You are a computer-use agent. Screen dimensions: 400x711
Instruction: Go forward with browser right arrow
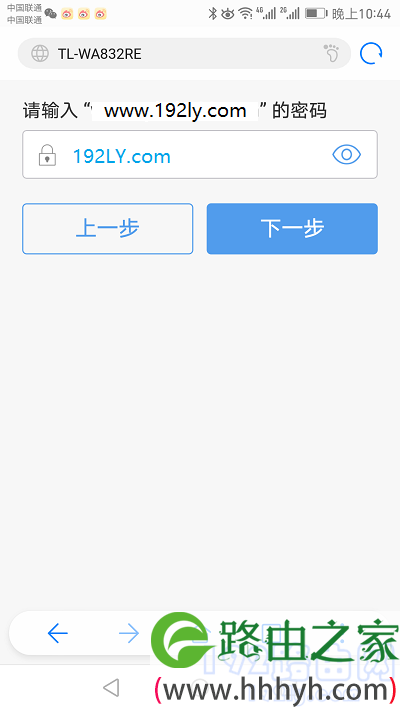[129, 633]
